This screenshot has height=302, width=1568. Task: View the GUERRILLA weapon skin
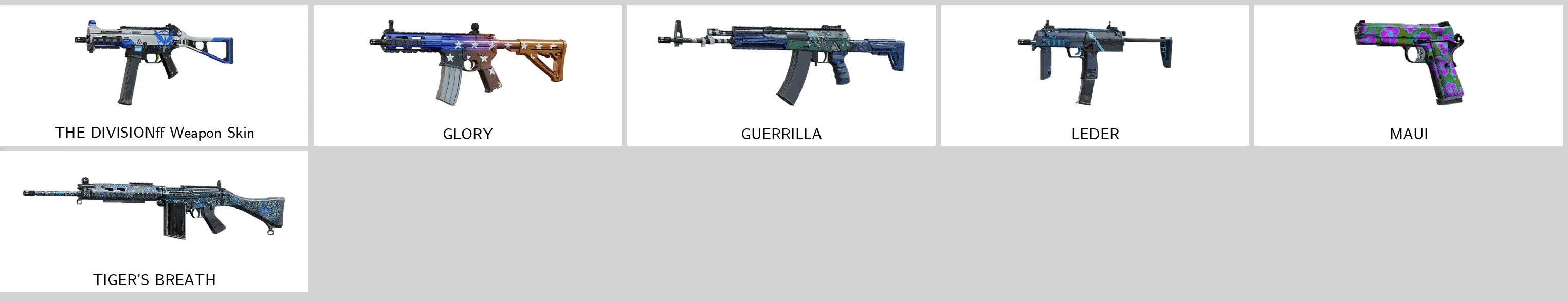tap(781, 75)
